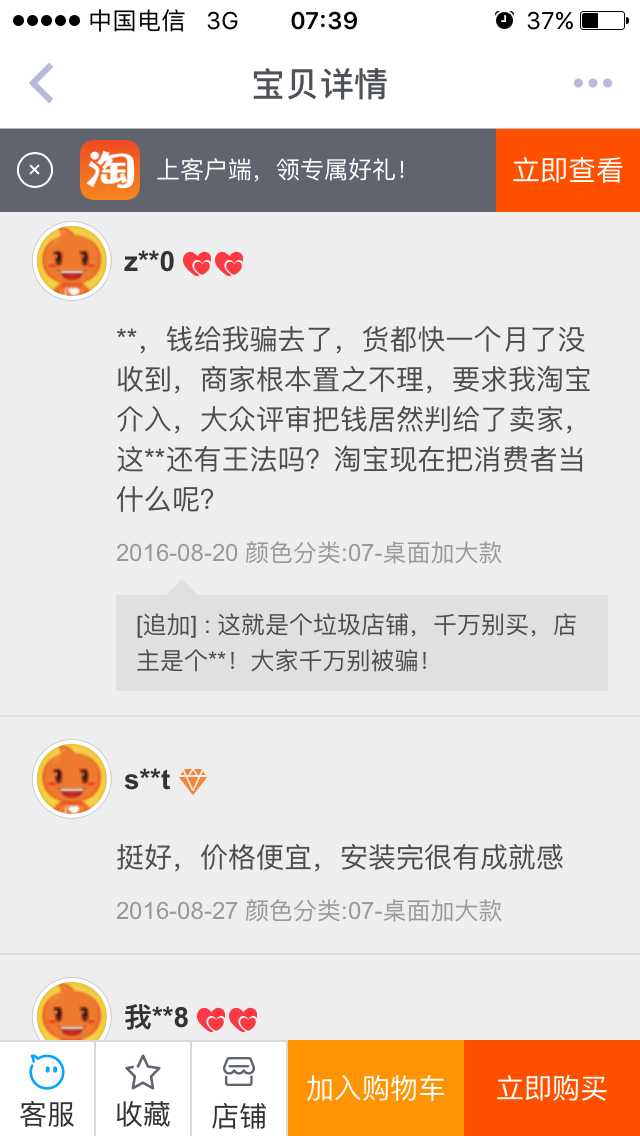Tap 立即购买 to buy now
Viewport: 640px width, 1136px height.
552,1088
